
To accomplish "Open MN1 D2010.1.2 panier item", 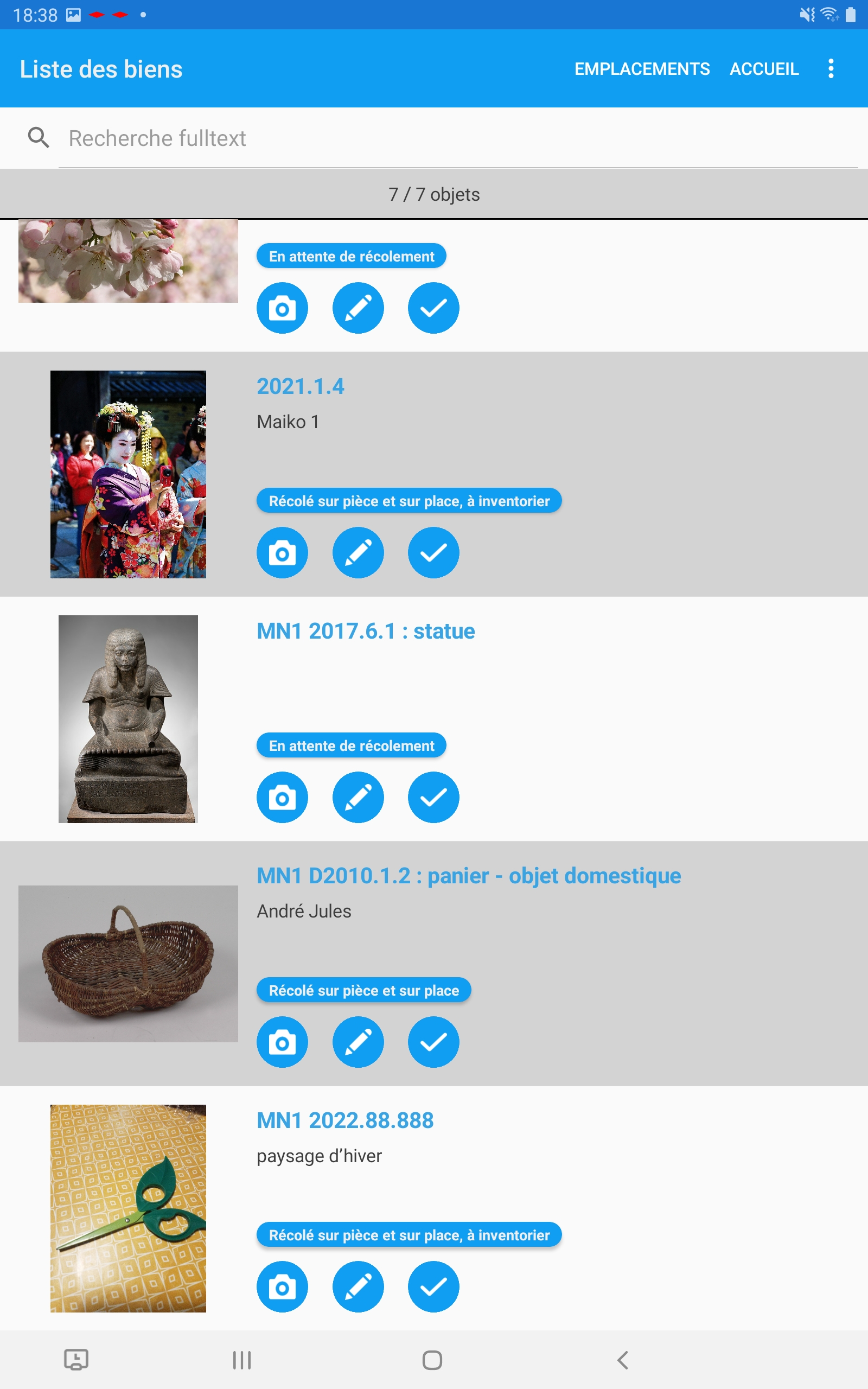I will (468, 876).
